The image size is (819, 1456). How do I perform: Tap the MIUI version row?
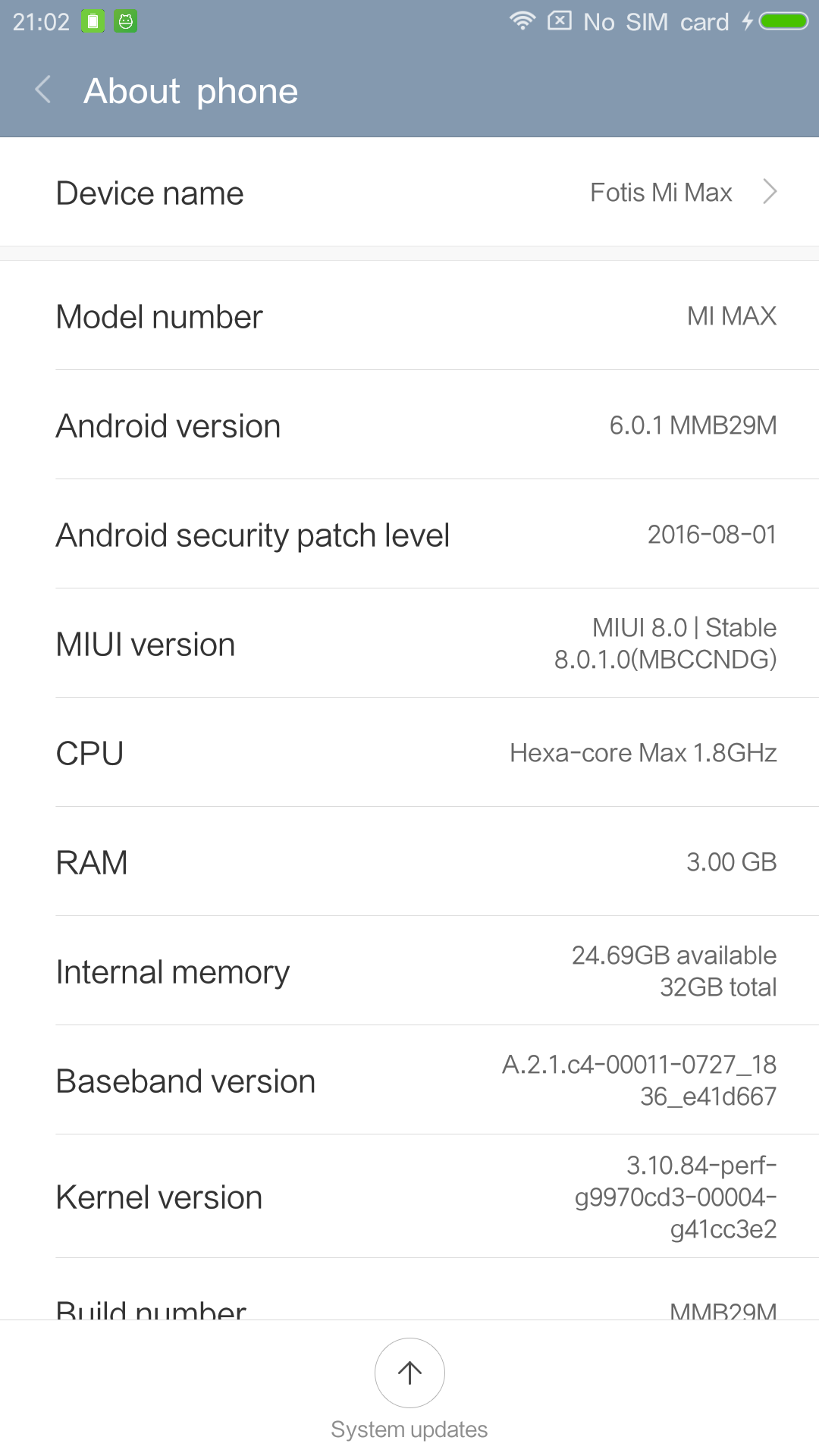(x=409, y=644)
